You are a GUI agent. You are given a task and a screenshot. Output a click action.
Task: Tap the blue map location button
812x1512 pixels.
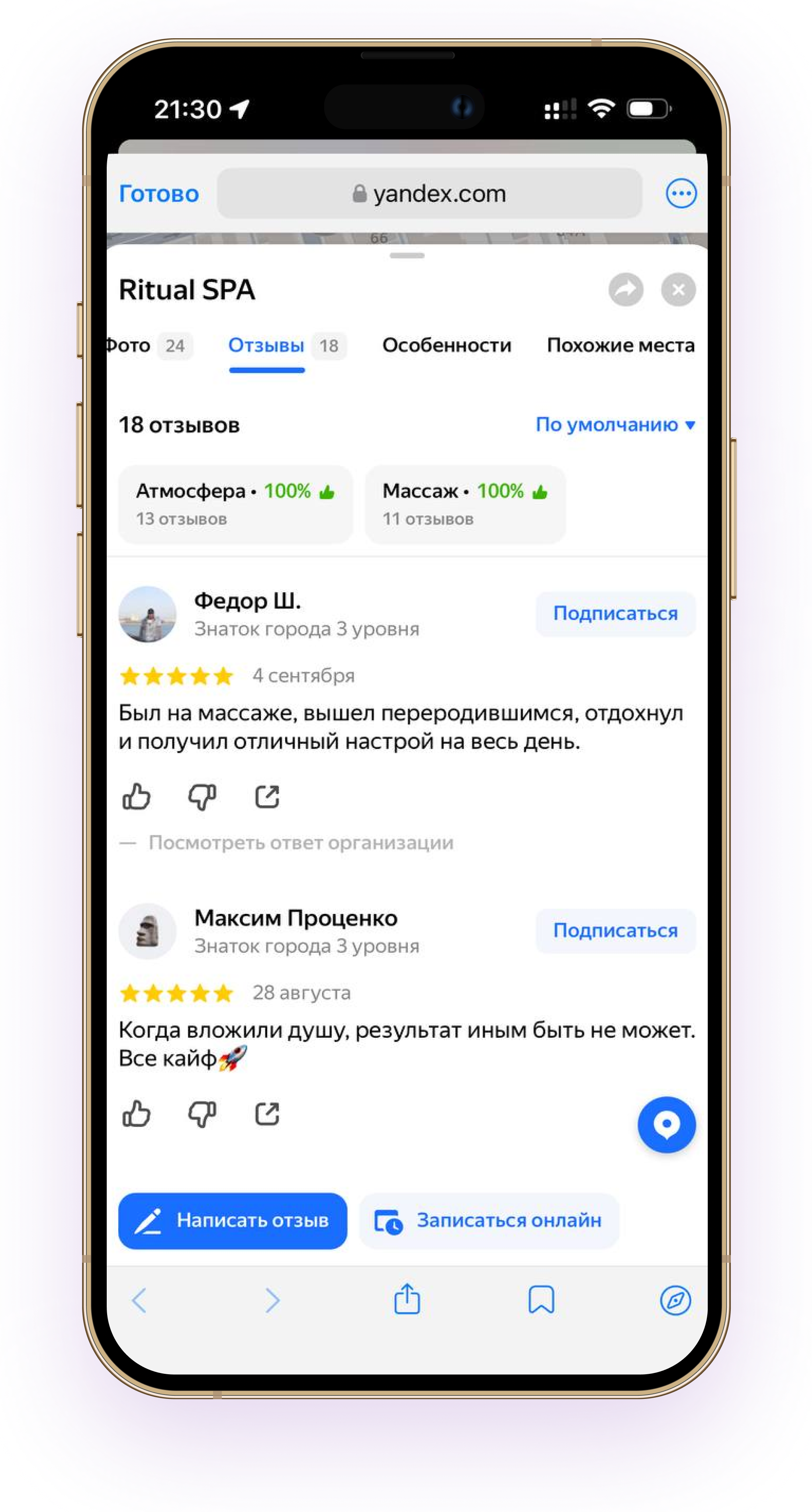click(666, 1125)
